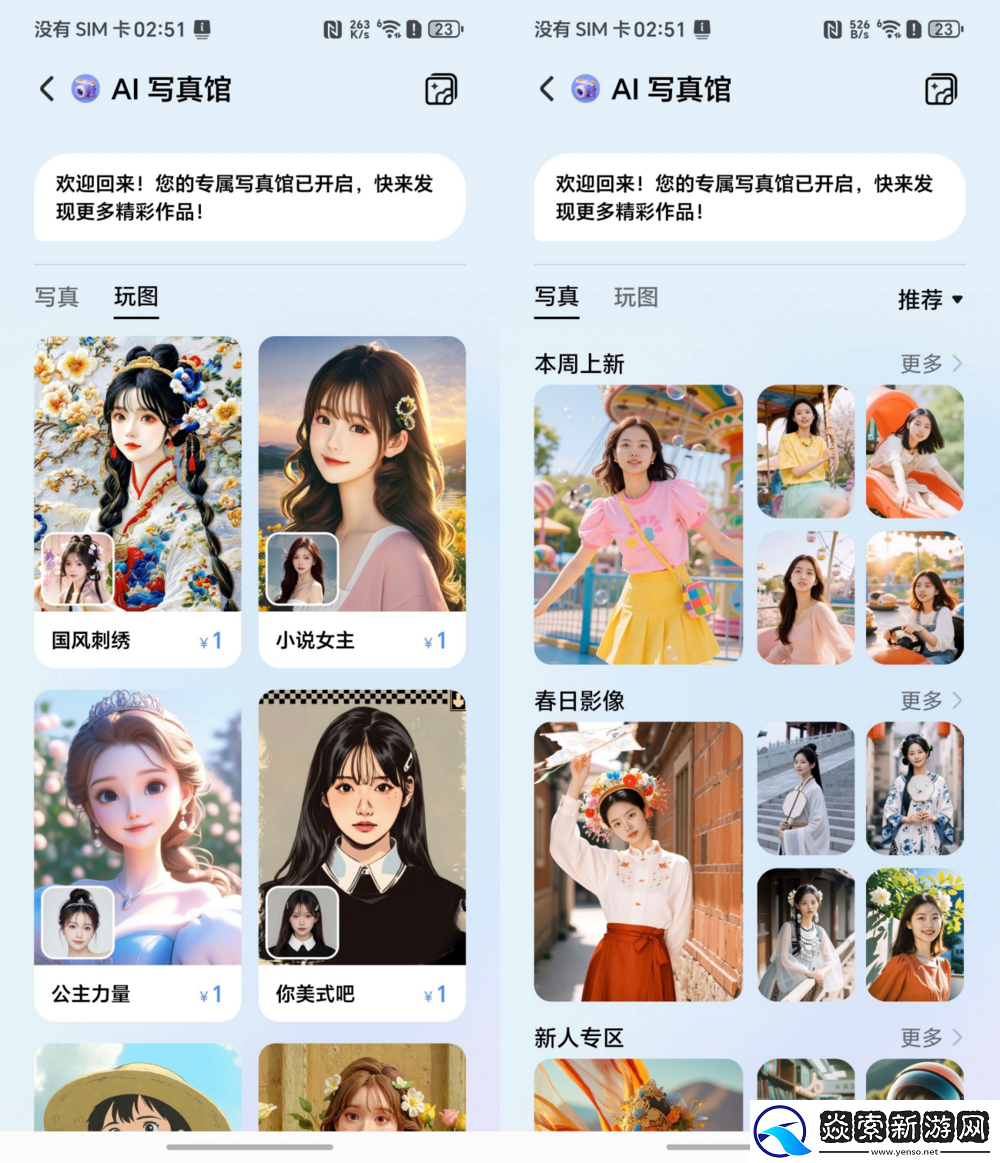The width and height of the screenshot is (1000, 1163).
Task: Dismiss the welcome message banner
Action: 249,197
